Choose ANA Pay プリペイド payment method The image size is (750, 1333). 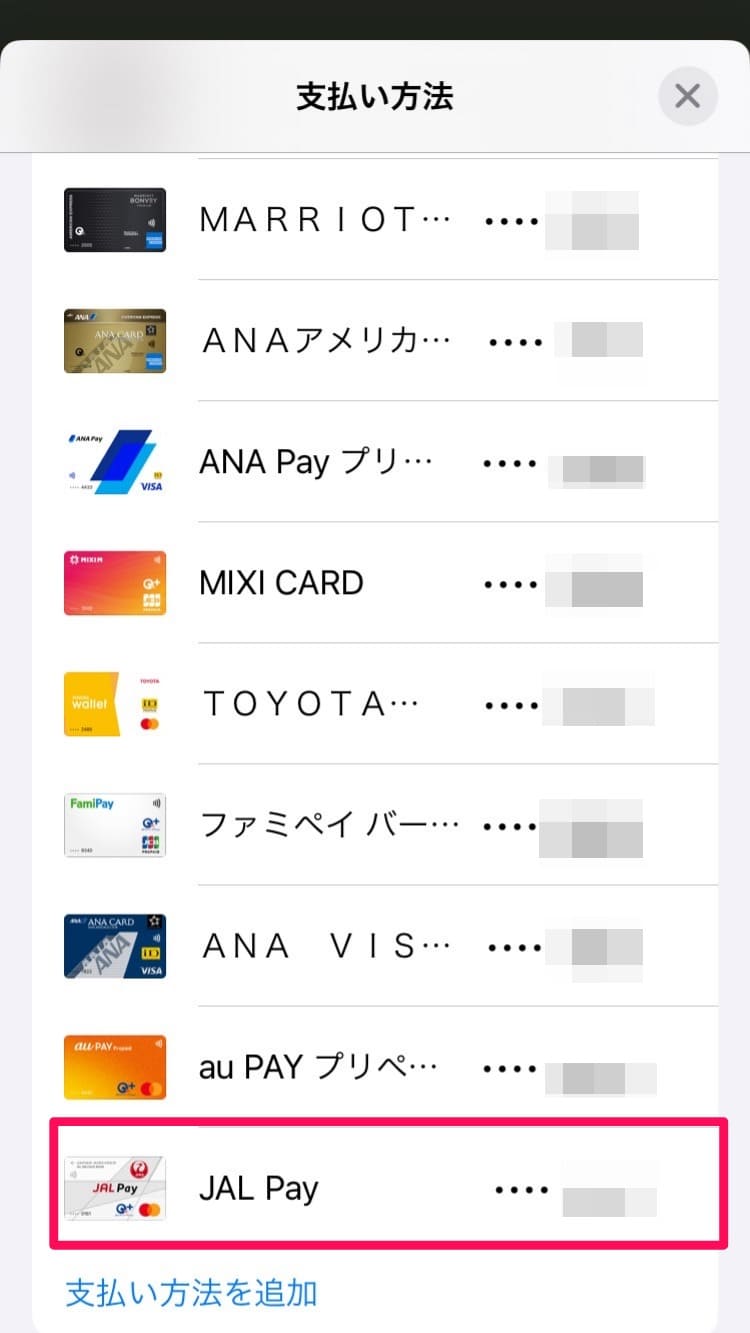coord(375,462)
